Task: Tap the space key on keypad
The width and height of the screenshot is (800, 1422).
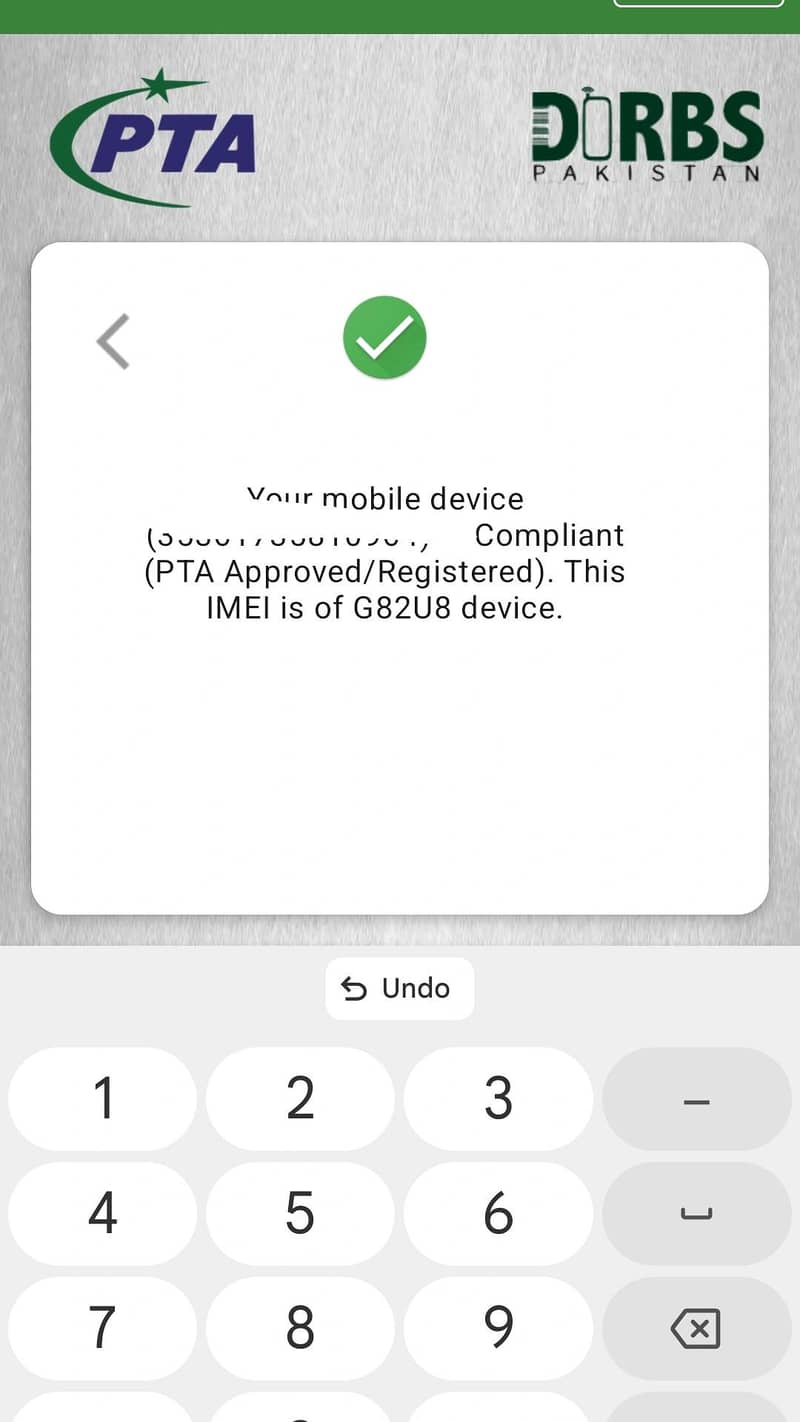Action: [697, 1214]
